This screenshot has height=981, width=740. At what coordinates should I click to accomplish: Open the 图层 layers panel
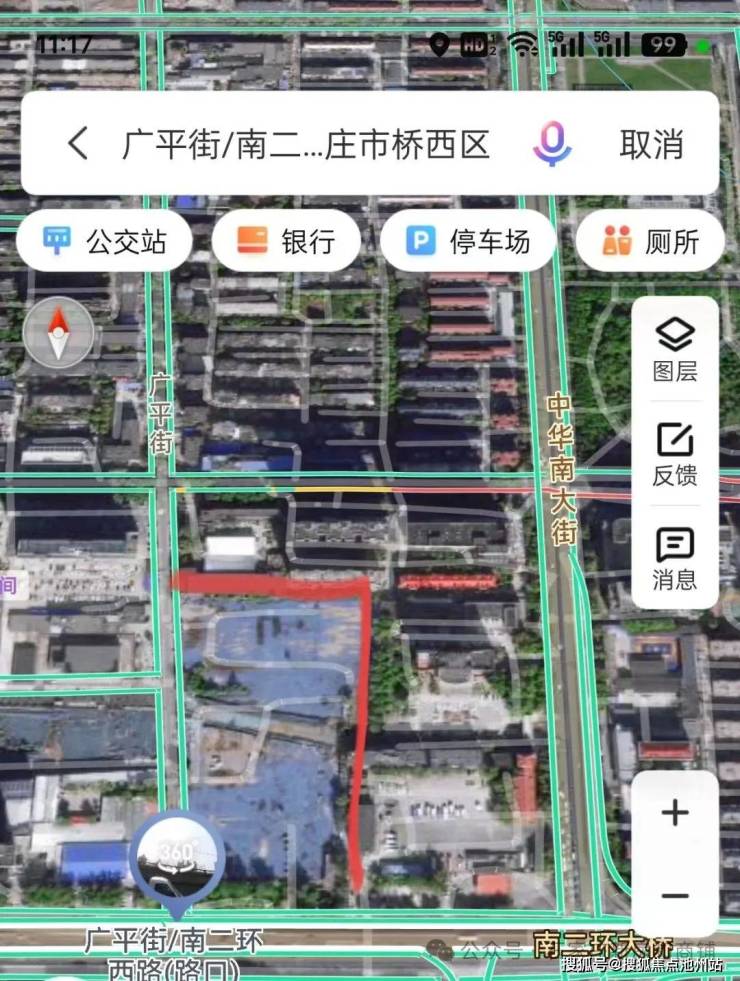[x=675, y=349]
